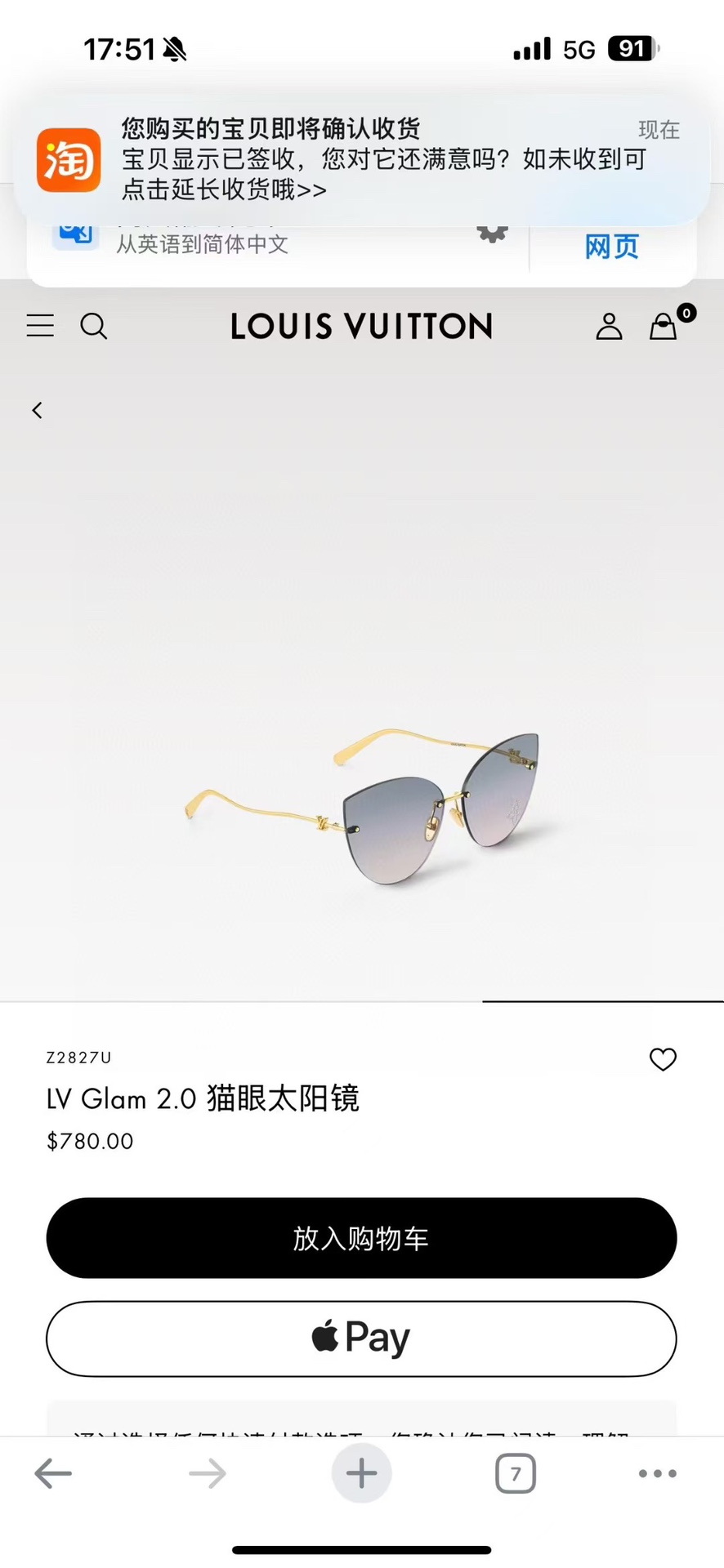Add sunglasses to wishlist with heart
This screenshot has width=724, height=1568.
663,1059
